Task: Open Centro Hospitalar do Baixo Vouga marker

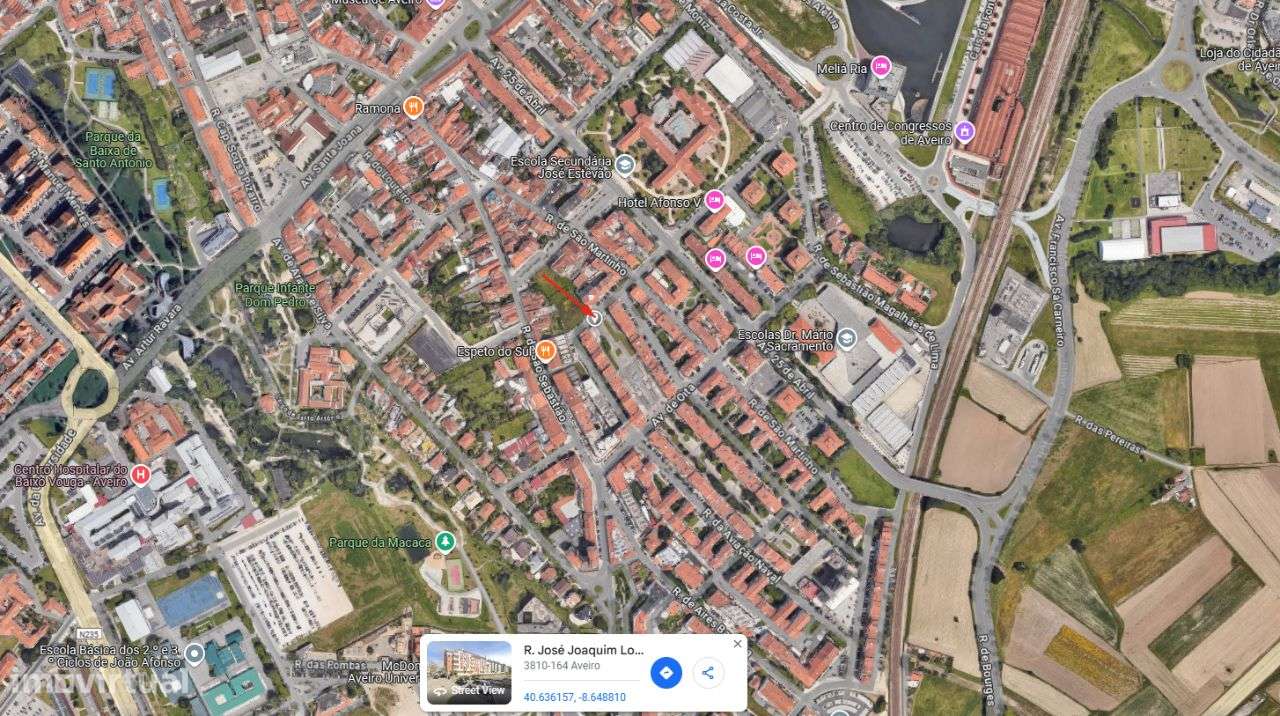Action: click(141, 474)
